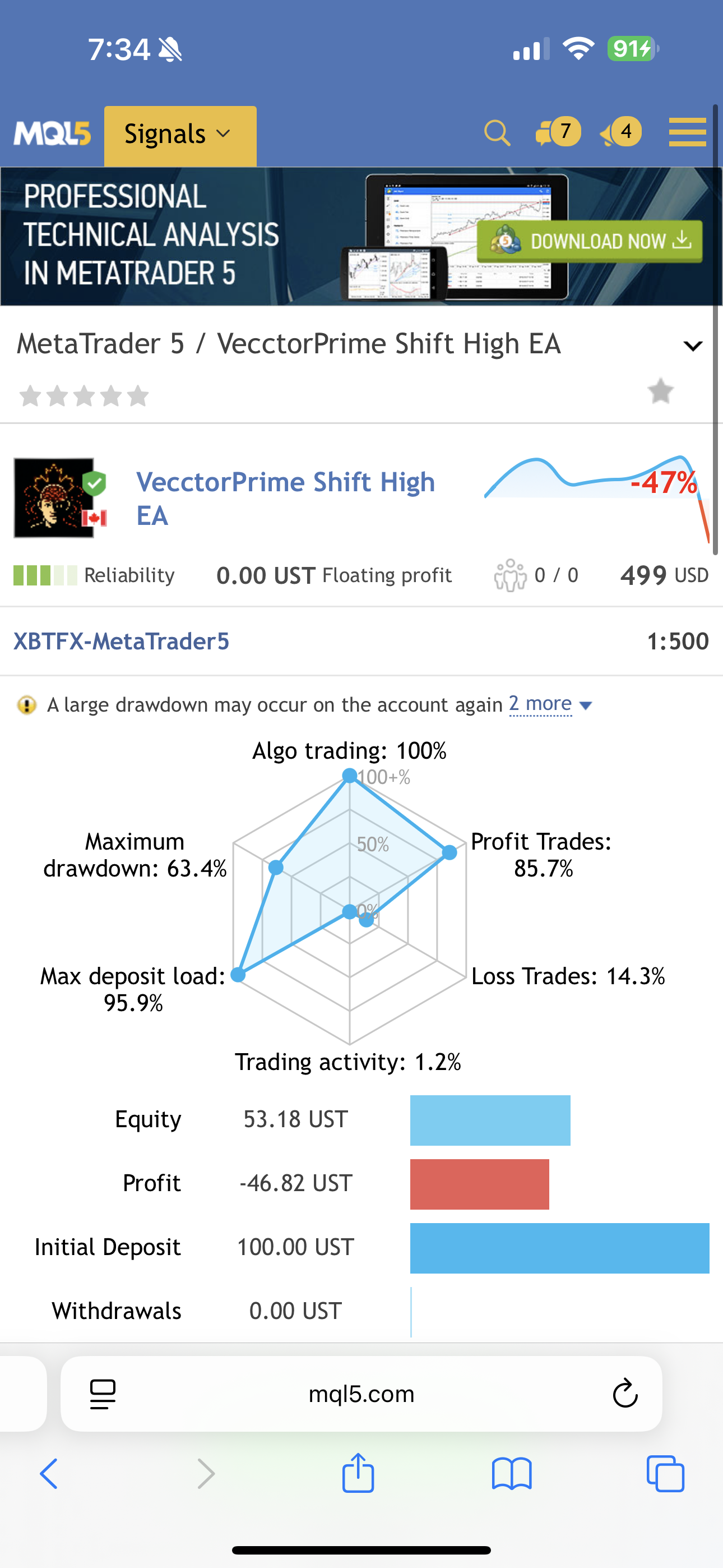Go back to the previous page
The height and width of the screenshot is (1568, 723).
[49, 1474]
